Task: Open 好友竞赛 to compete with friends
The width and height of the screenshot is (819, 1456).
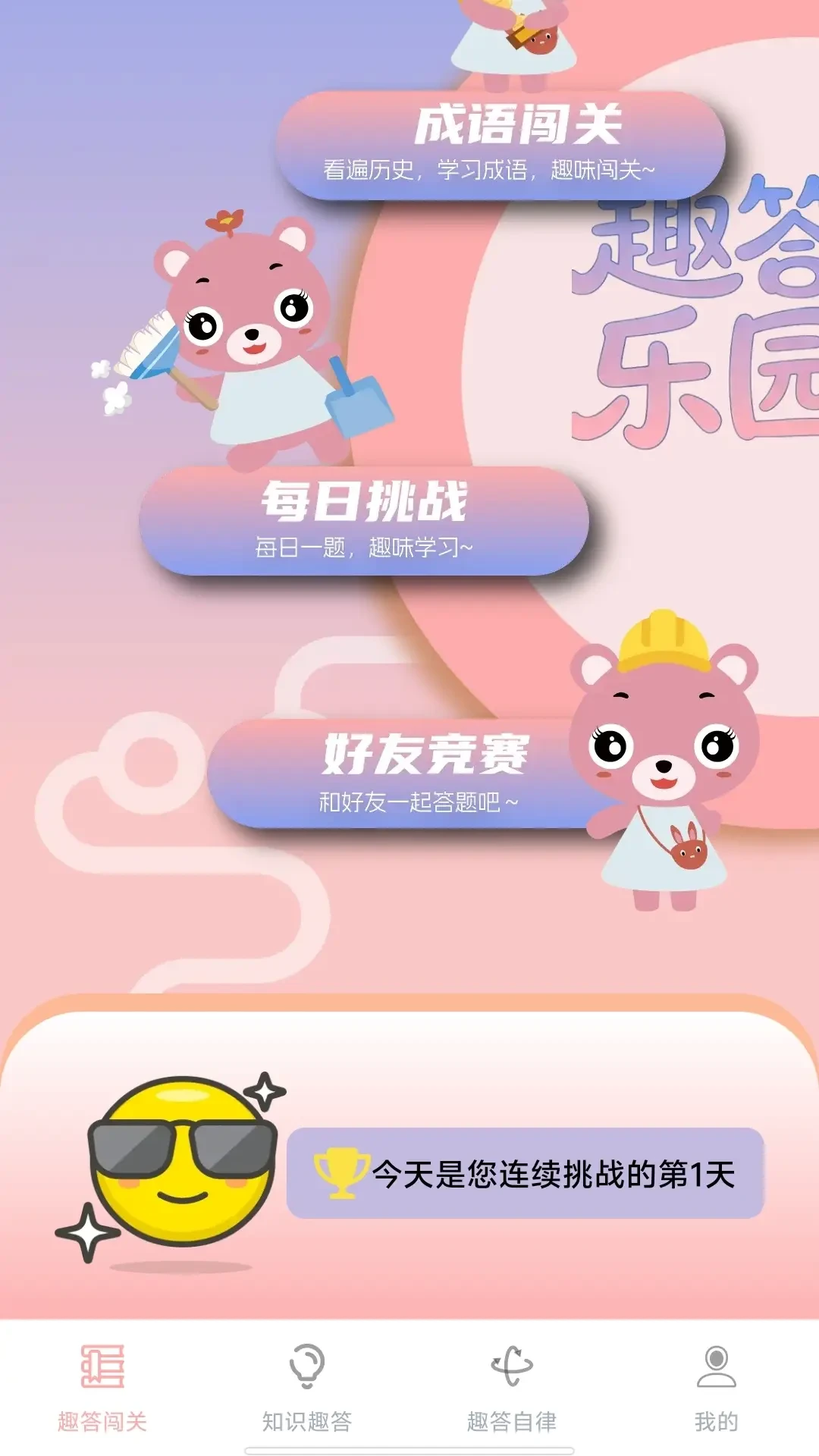Action: (x=413, y=773)
